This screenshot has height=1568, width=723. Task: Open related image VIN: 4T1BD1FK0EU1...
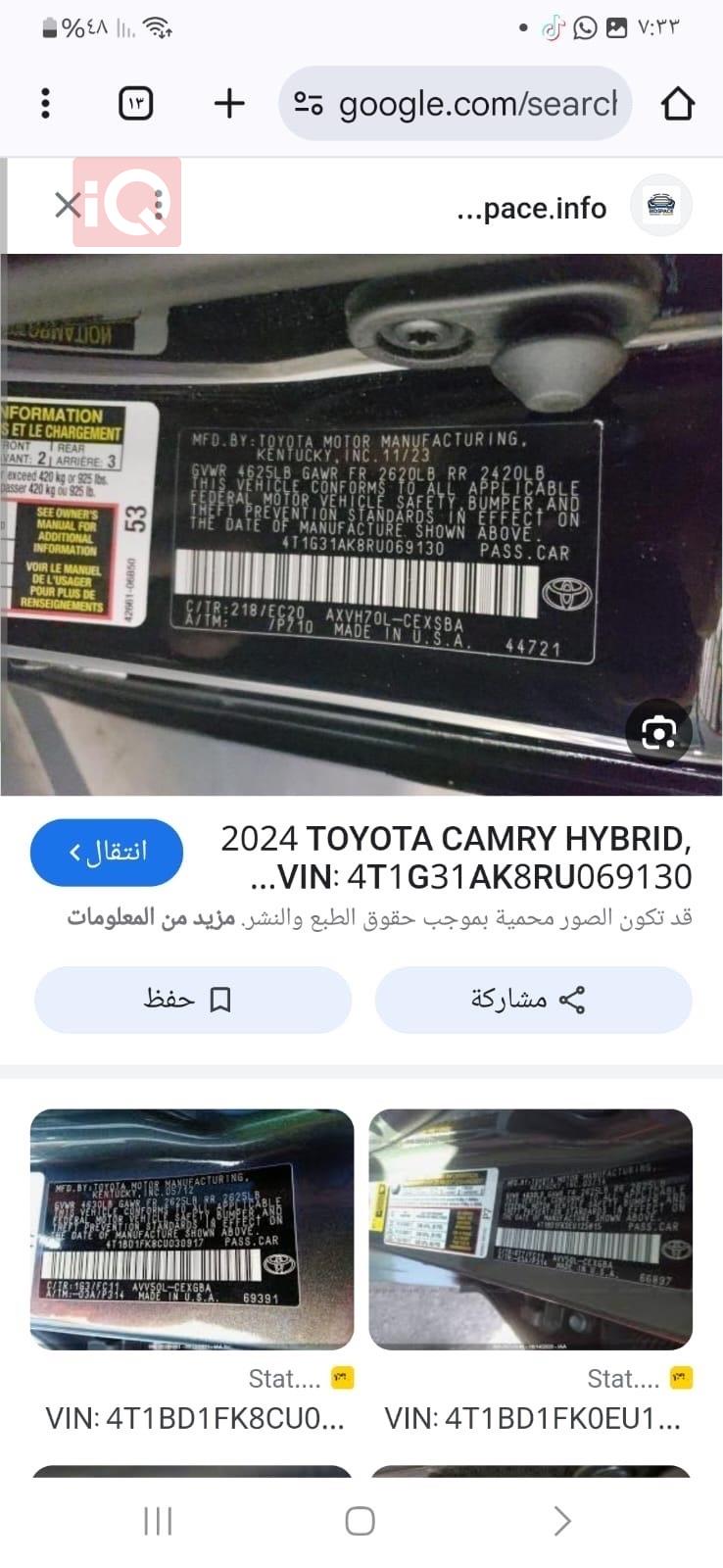[530, 1229]
